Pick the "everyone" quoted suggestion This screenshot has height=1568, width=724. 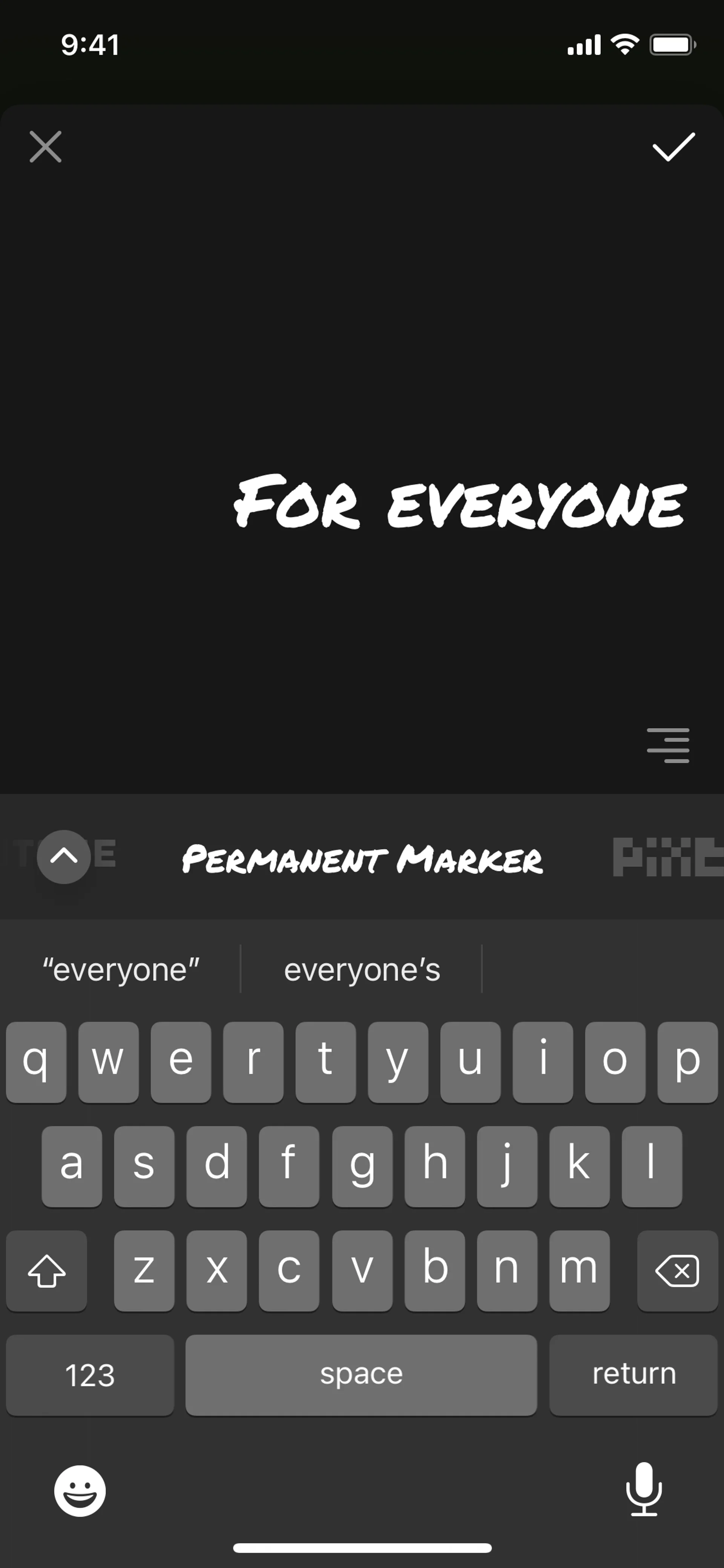tap(120, 969)
